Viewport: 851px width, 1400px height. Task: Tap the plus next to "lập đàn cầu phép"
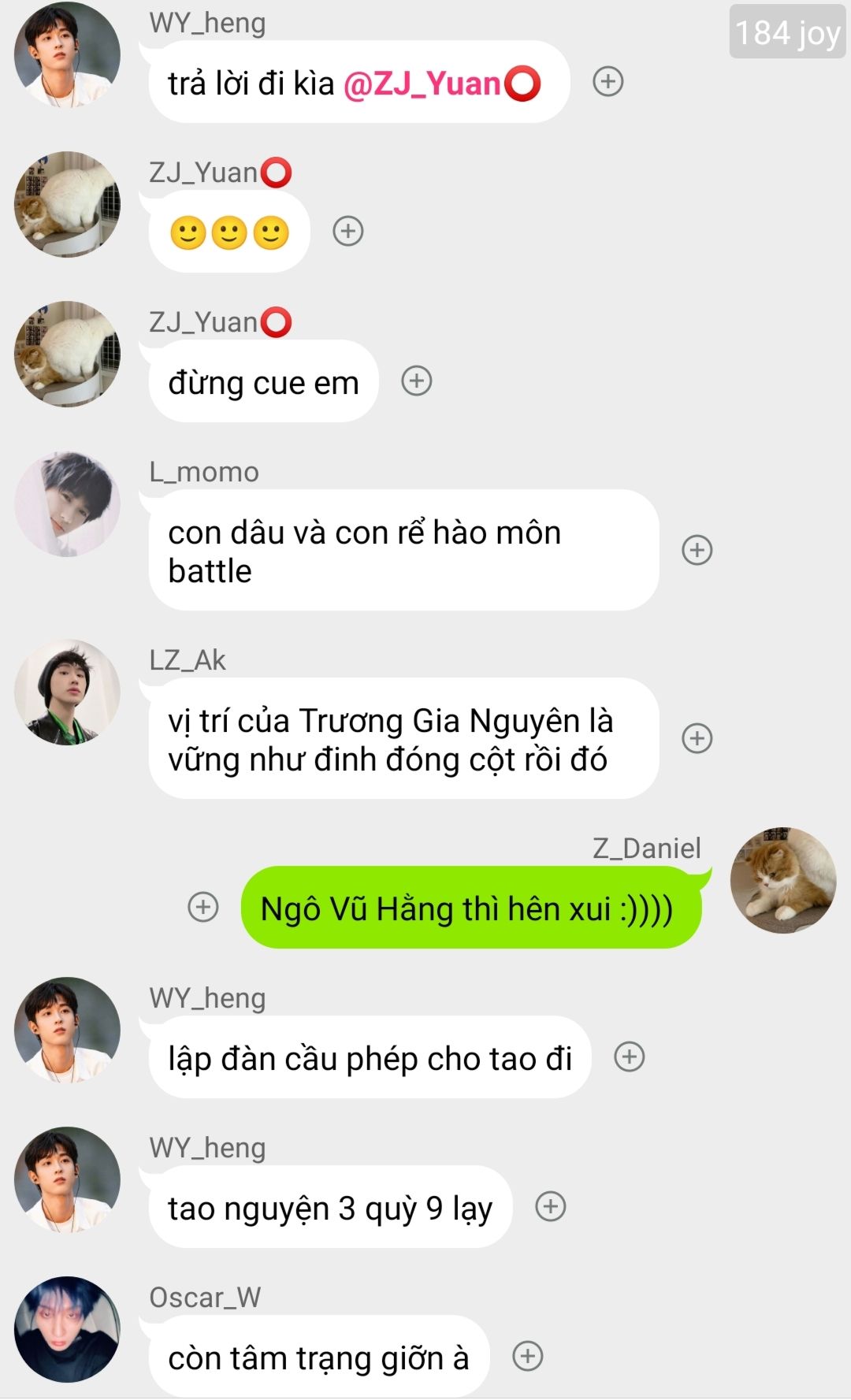click(x=630, y=1056)
